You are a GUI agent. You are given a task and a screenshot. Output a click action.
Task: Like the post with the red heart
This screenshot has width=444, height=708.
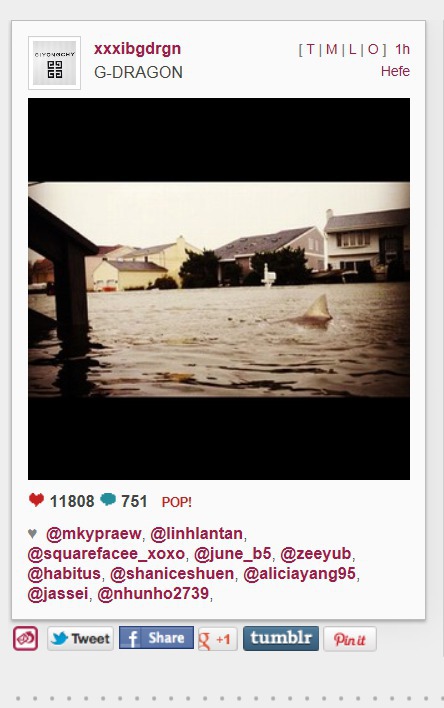[x=36, y=500]
